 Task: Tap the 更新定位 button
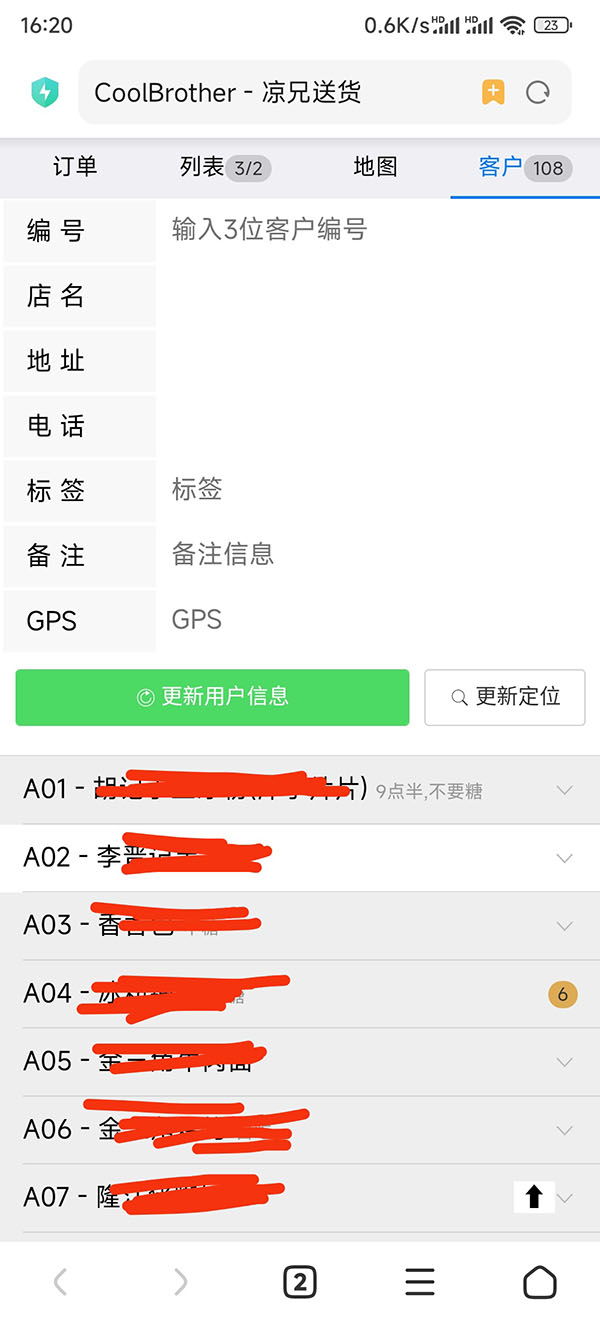[x=505, y=697]
